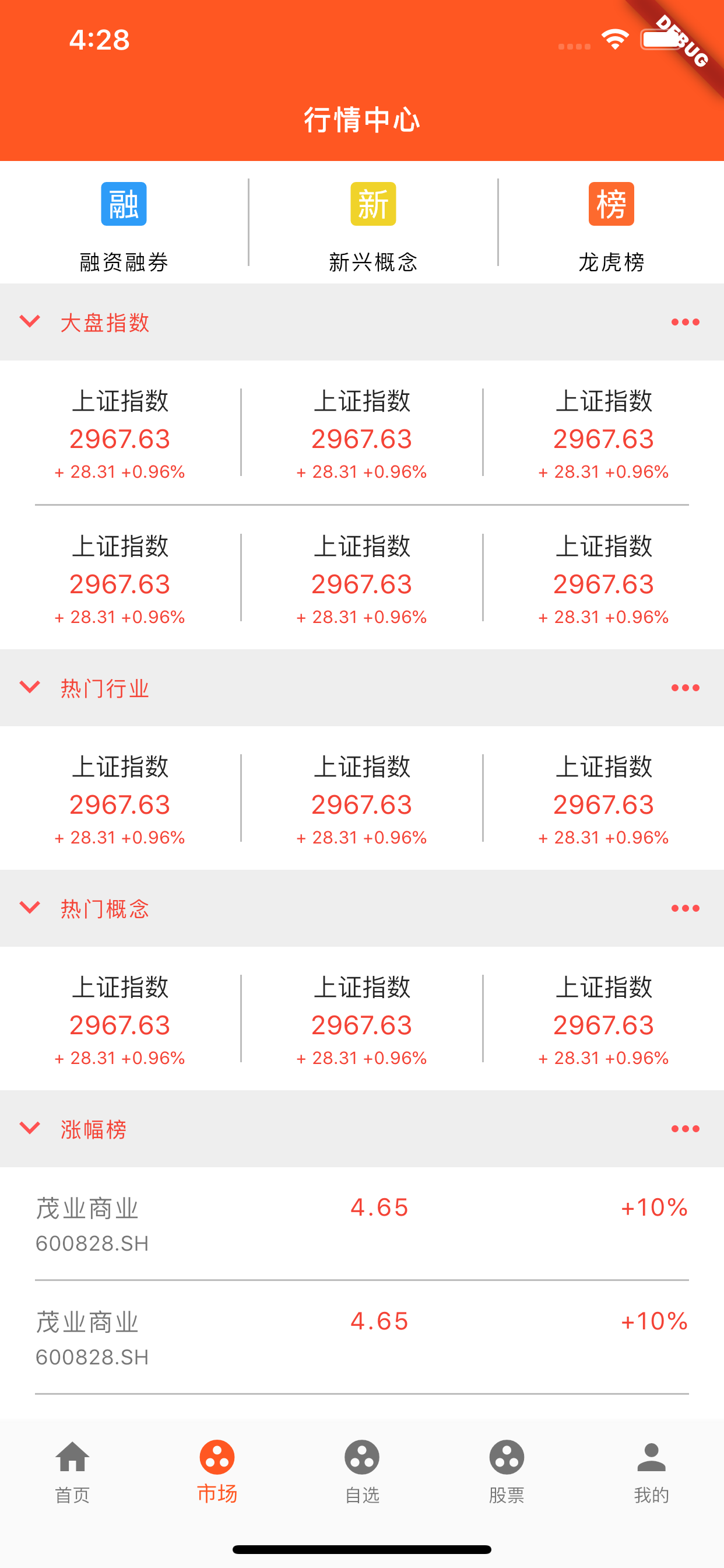The image size is (724, 1568).
Task: Open more options for 涨幅榜
Action: pyautogui.click(x=684, y=1130)
